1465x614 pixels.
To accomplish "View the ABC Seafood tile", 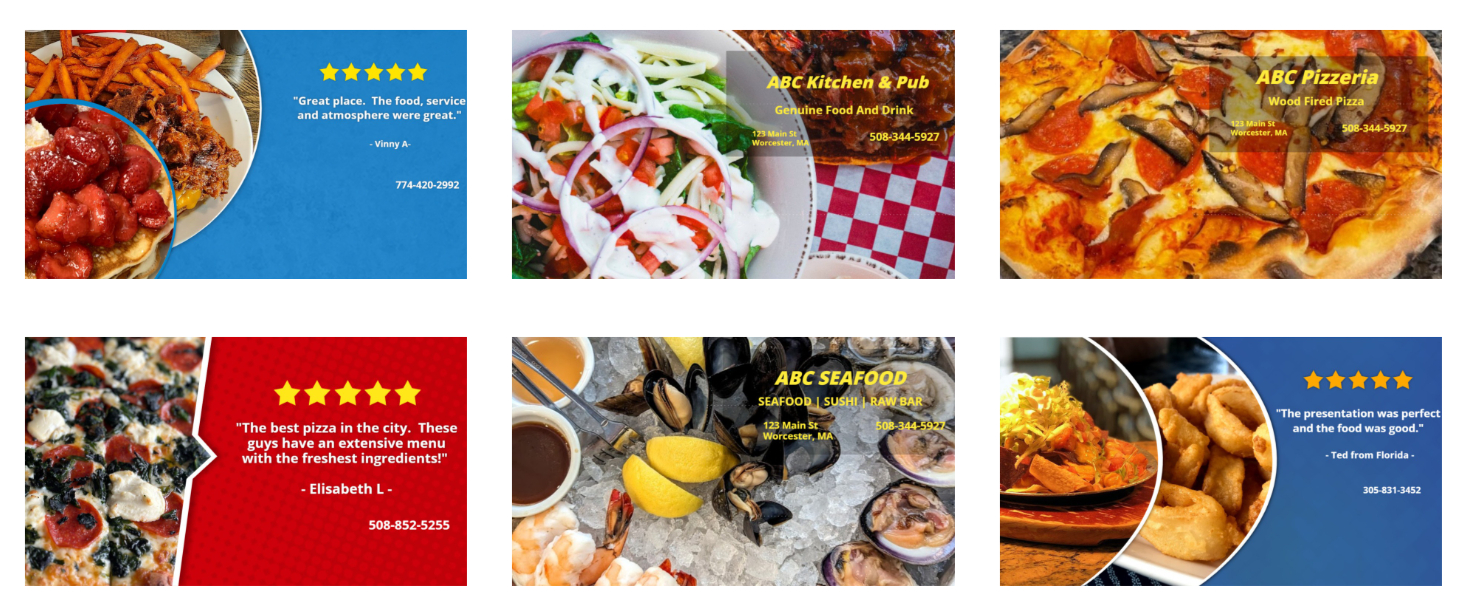I will [733, 461].
